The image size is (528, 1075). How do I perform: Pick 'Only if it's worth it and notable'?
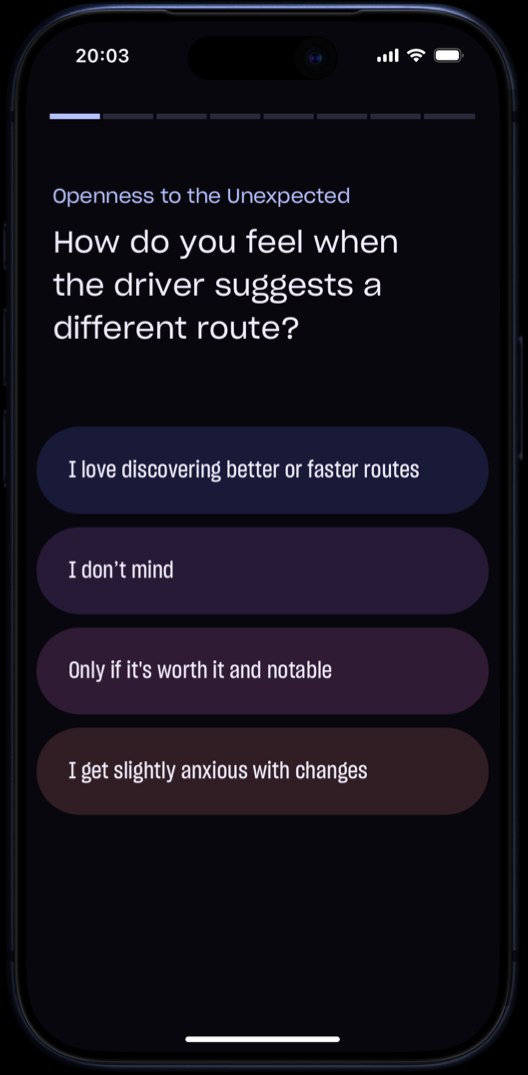[x=263, y=671]
